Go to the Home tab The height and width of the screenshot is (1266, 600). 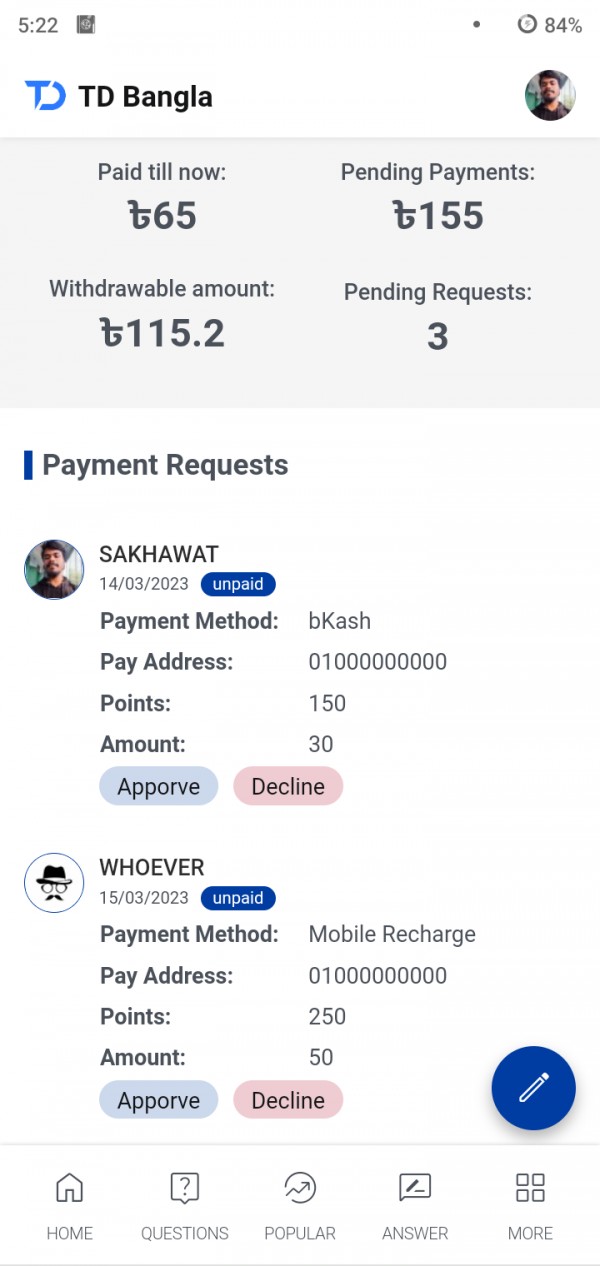click(69, 1205)
